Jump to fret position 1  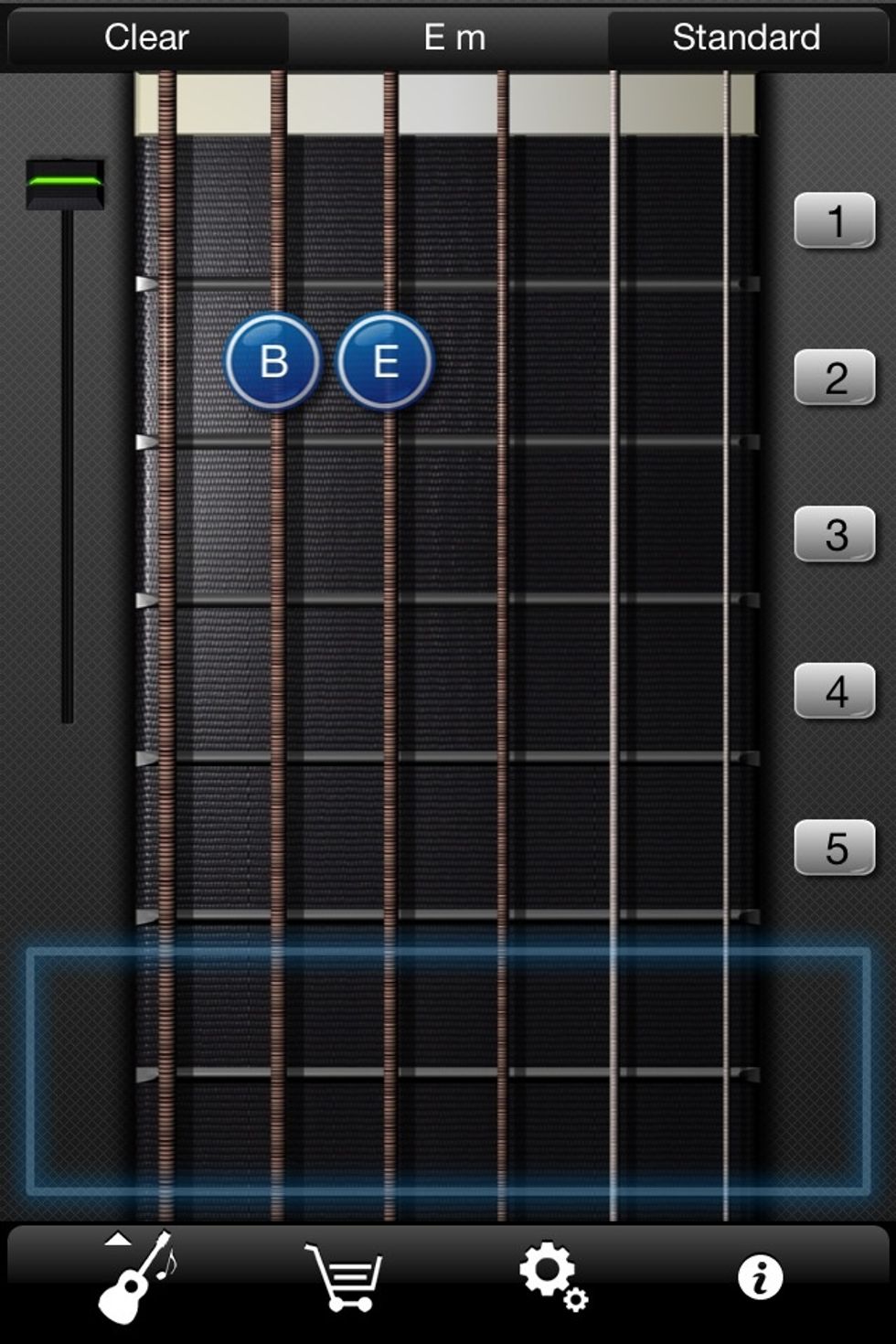pos(834,222)
